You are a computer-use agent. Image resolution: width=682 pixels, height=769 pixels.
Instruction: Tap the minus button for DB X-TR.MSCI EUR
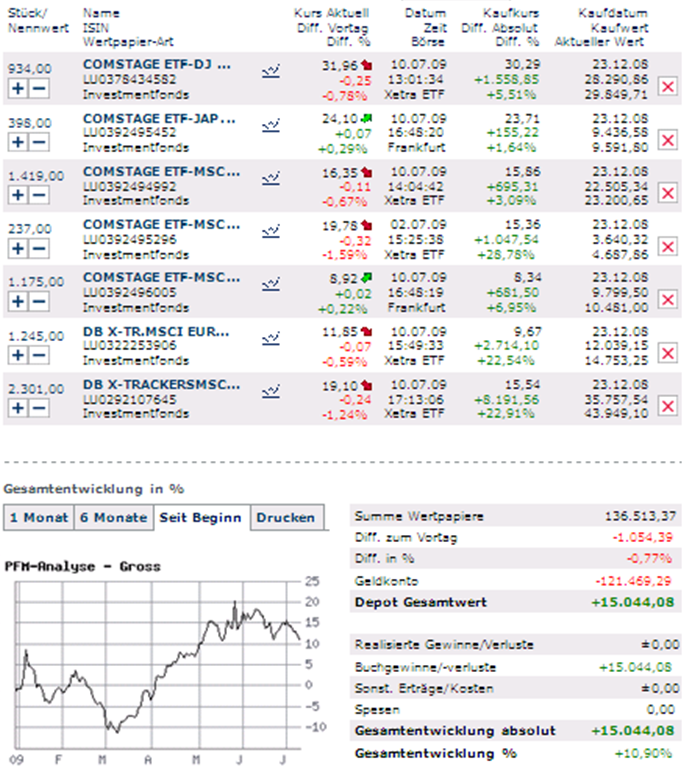coord(39,354)
